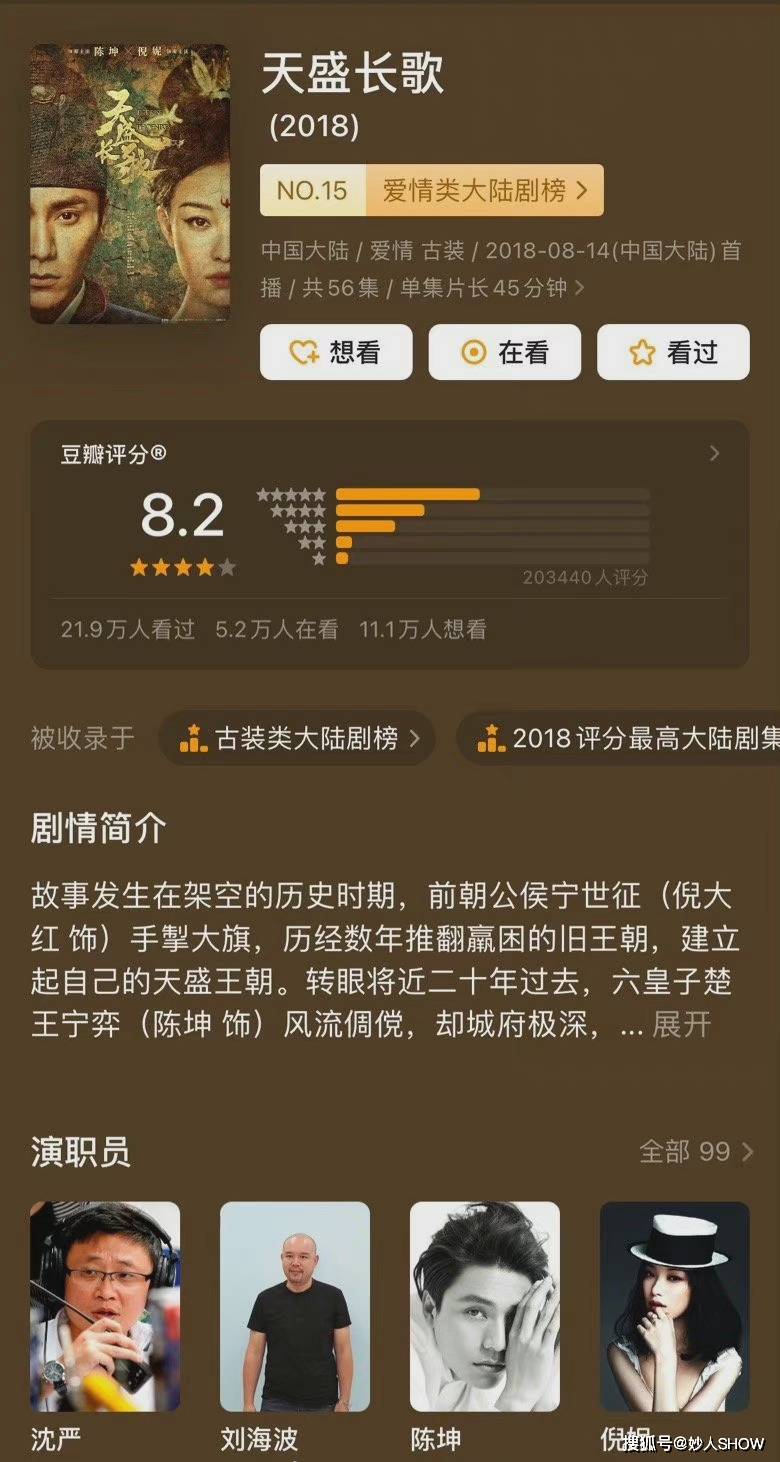The height and width of the screenshot is (1462, 780).
Task: Open the 古装类大陆剧榜 list chip
Action: pyautogui.click(x=297, y=739)
